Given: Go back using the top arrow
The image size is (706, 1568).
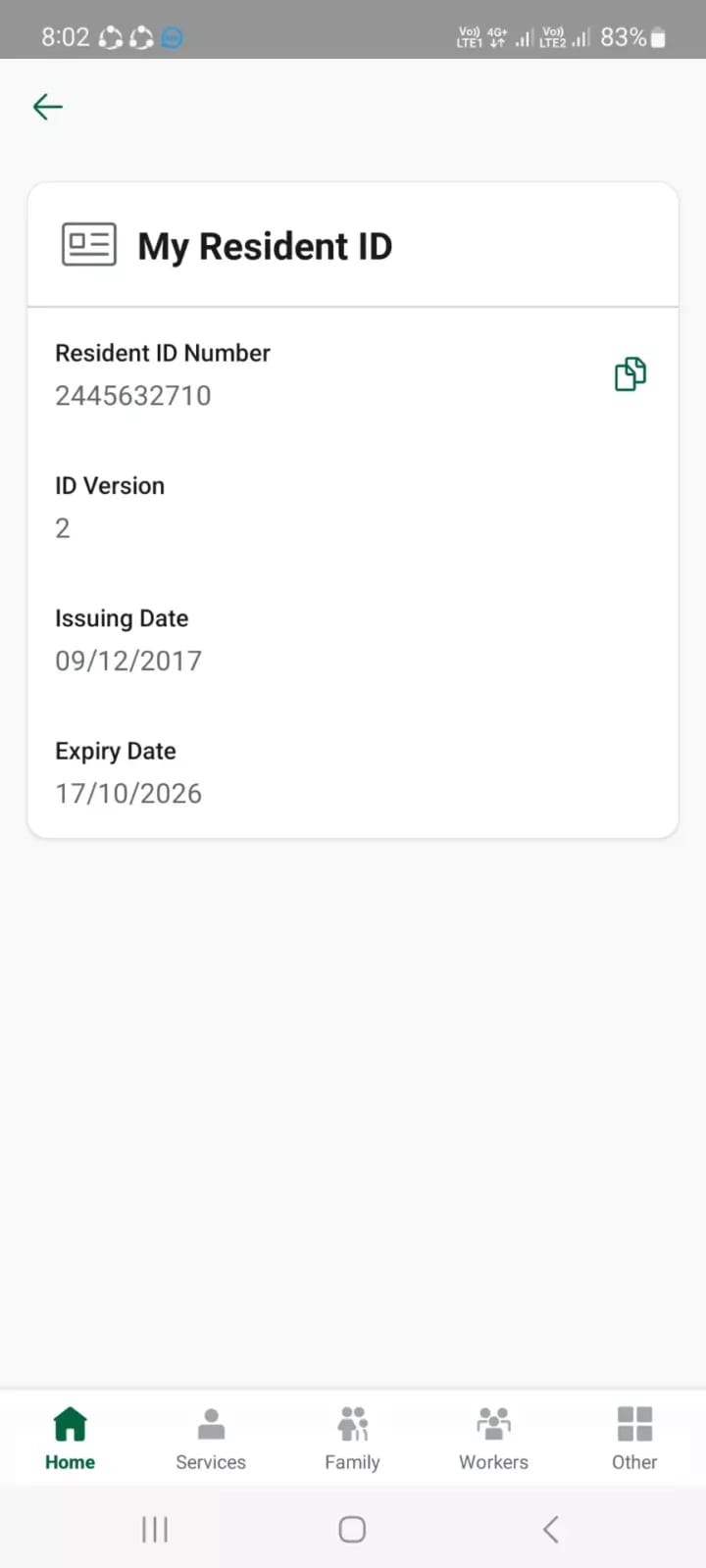Looking at the screenshot, I should (x=47, y=107).
